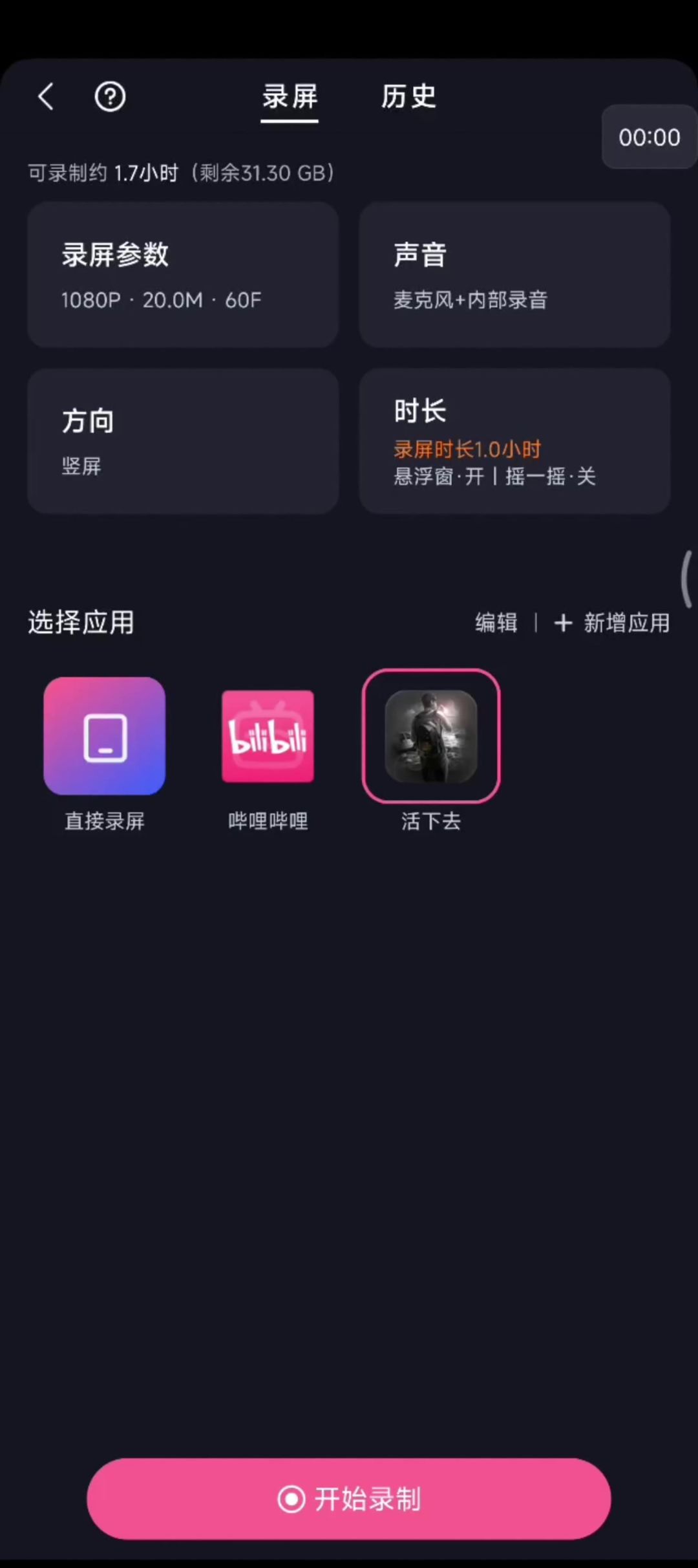Start recording with 开始录制
The image size is (698, 1568).
349,1499
